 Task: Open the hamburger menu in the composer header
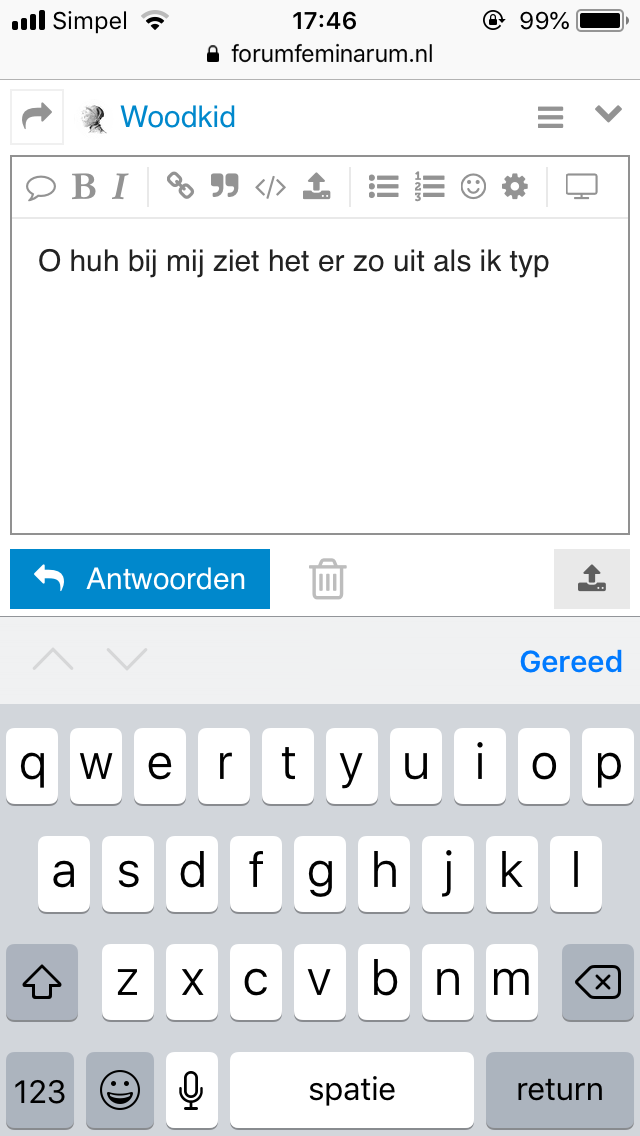550,117
